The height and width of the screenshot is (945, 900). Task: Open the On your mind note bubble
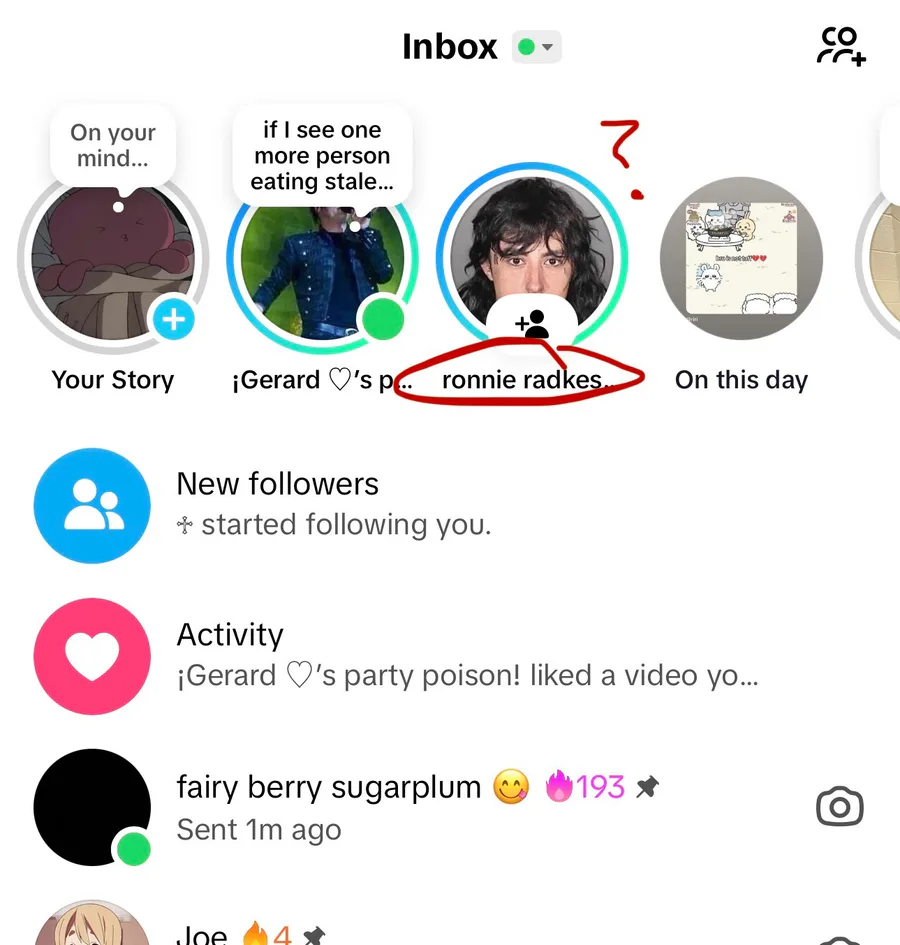point(113,146)
